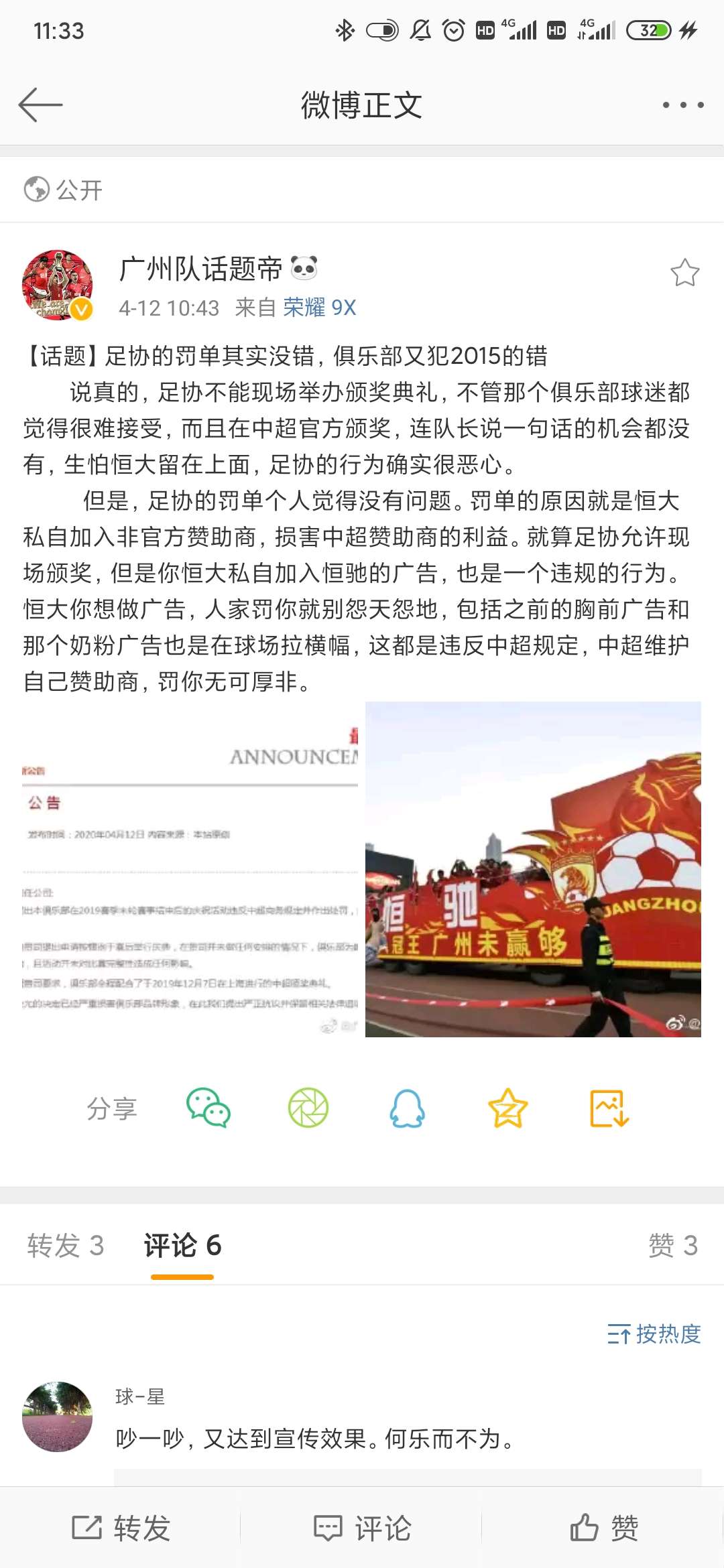Repost using the bottom 转发 button
The width and height of the screenshot is (724, 1568).
[121, 1528]
